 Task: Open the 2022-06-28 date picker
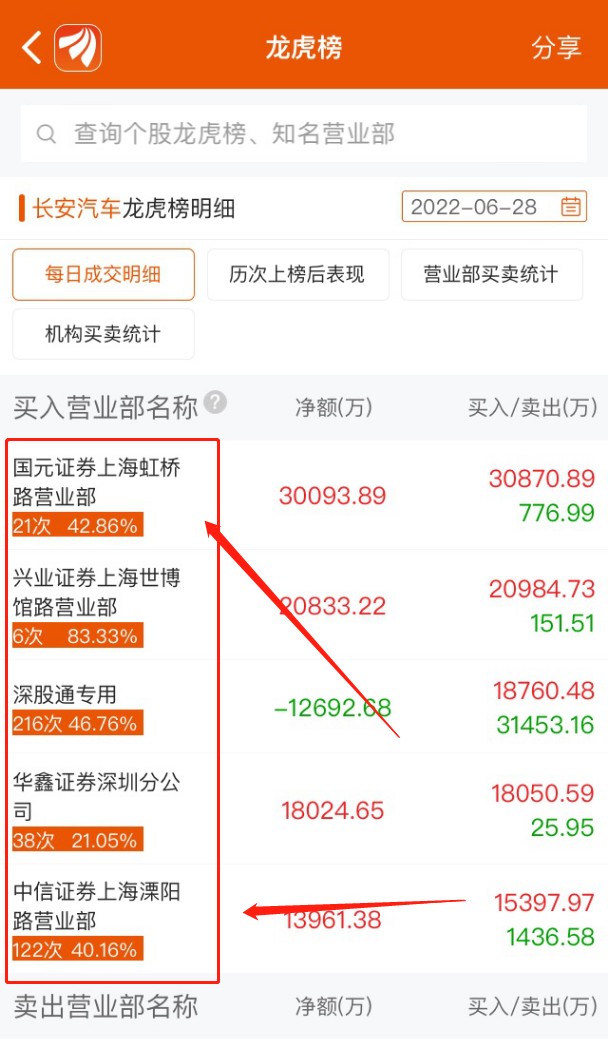coord(494,207)
